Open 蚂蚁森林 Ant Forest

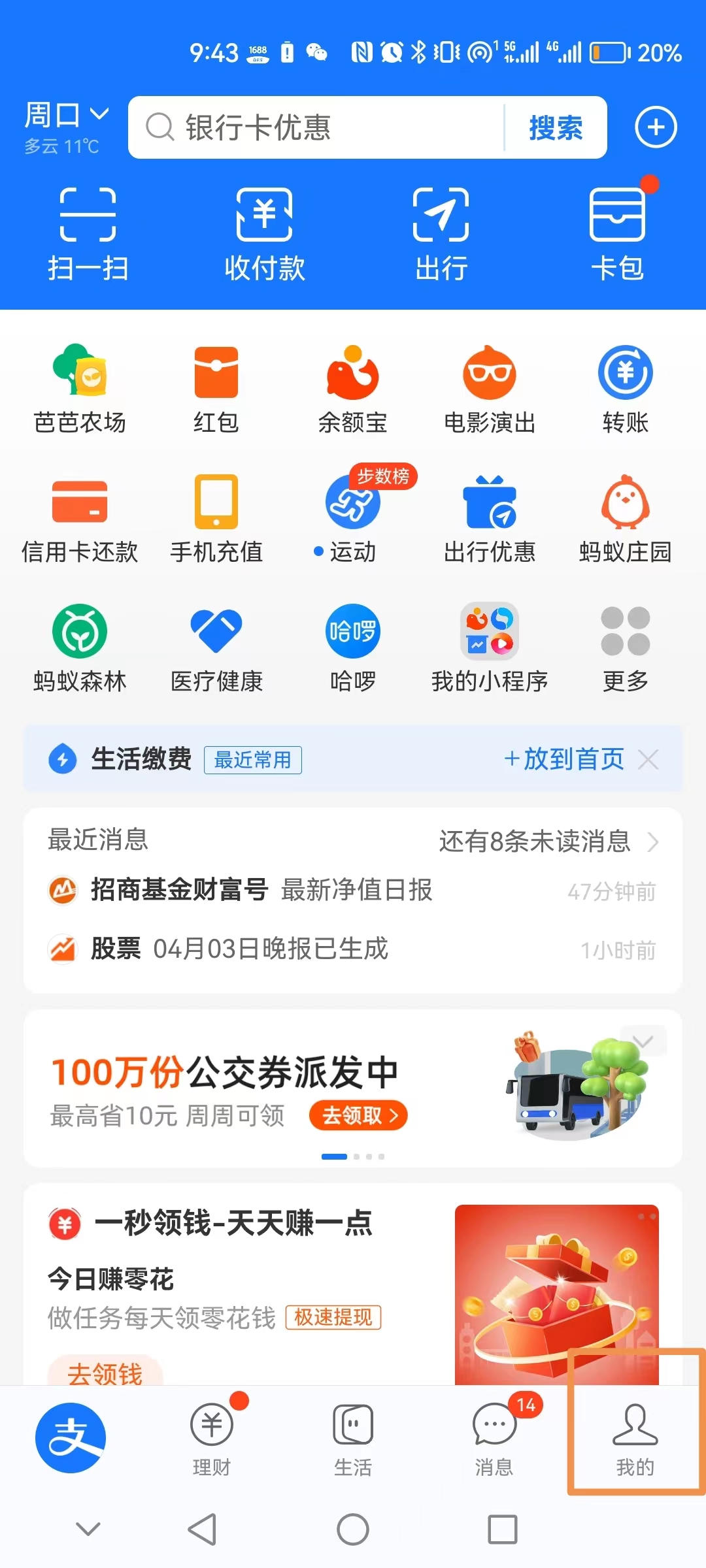78,647
